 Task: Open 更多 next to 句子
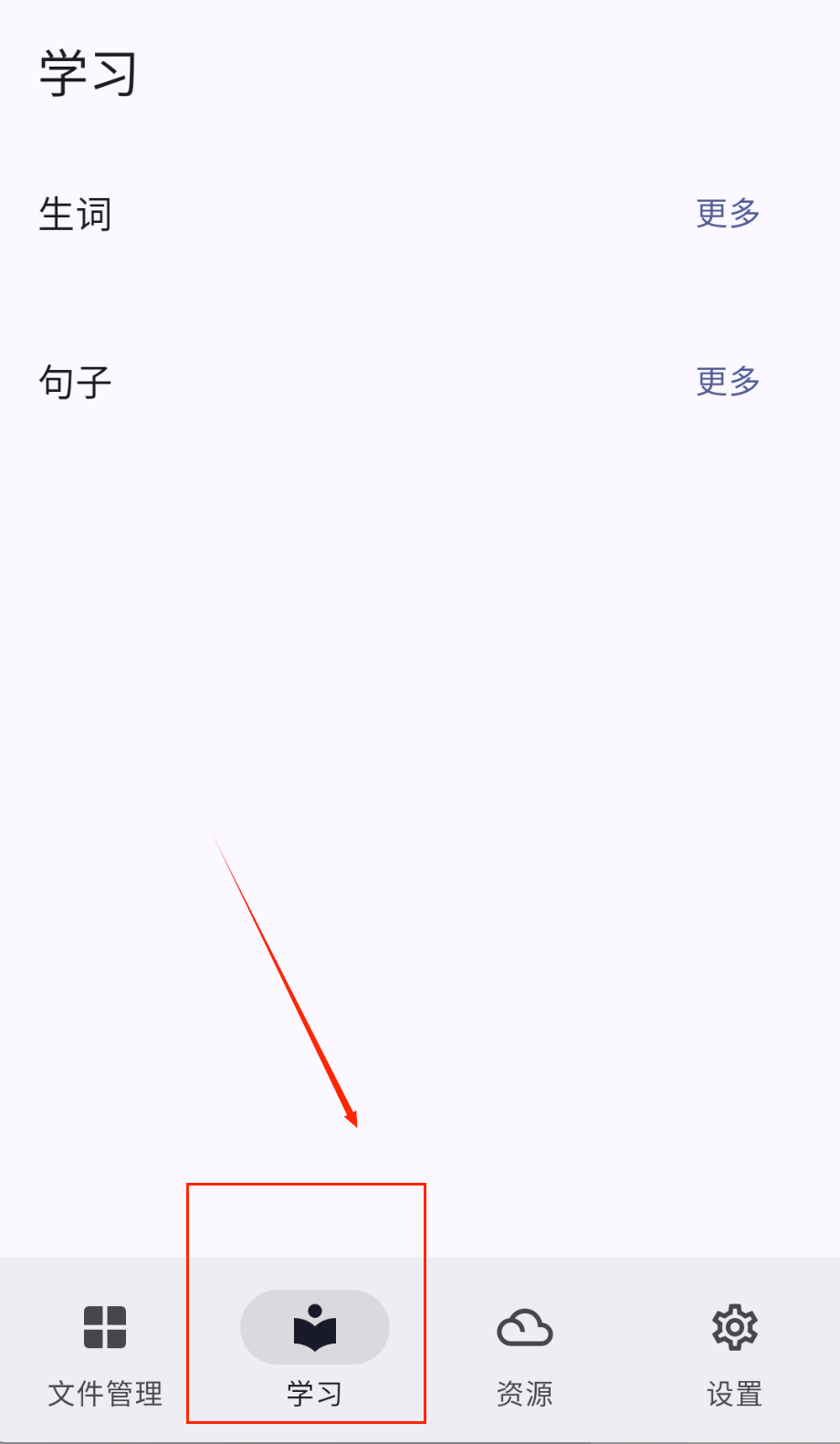click(728, 381)
